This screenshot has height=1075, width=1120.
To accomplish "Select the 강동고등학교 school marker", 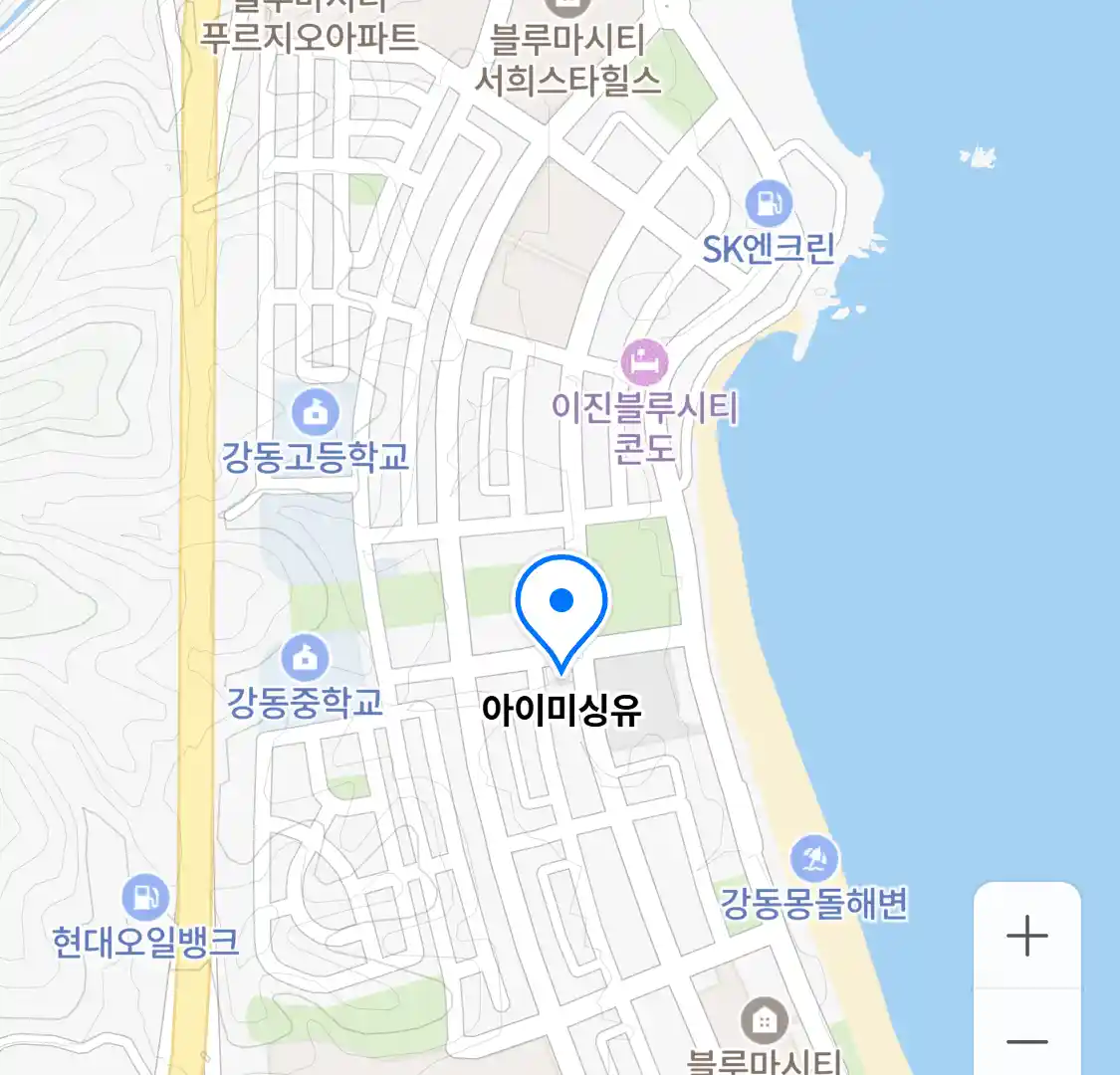I will 316,411.
